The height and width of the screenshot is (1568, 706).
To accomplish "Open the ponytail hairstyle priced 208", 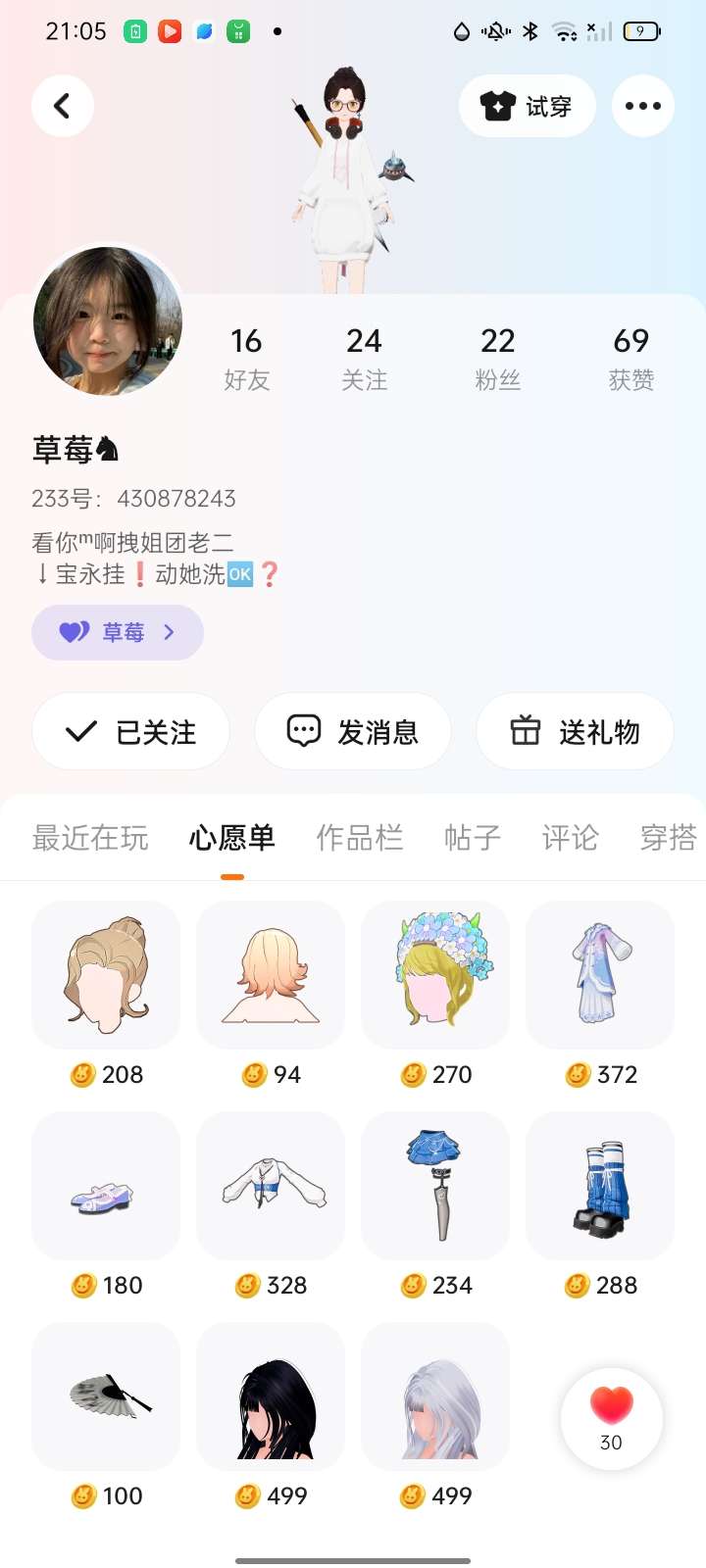I will pyautogui.click(x=106, y=976).
